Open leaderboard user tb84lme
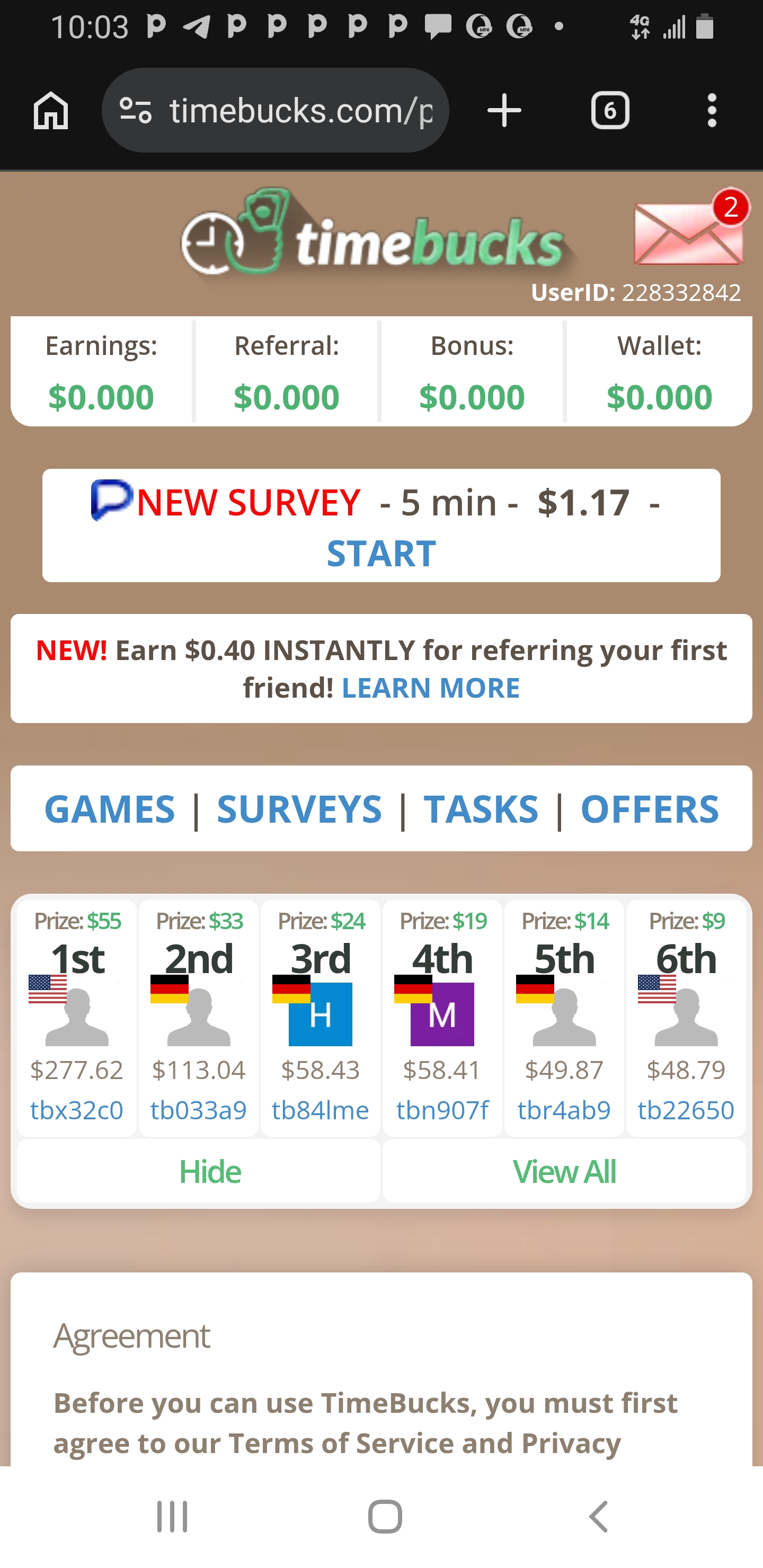 (x=321, y=1110)
